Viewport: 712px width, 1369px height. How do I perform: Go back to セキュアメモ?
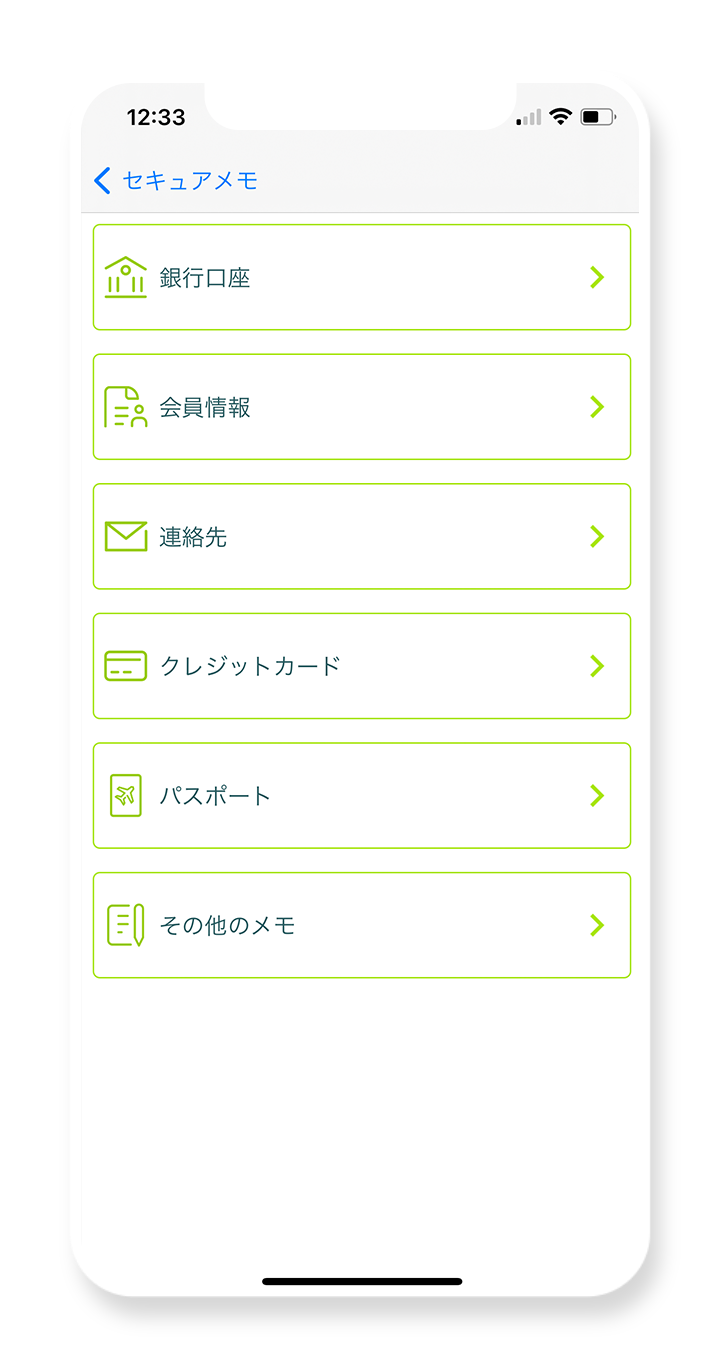(x=176, y=180)
